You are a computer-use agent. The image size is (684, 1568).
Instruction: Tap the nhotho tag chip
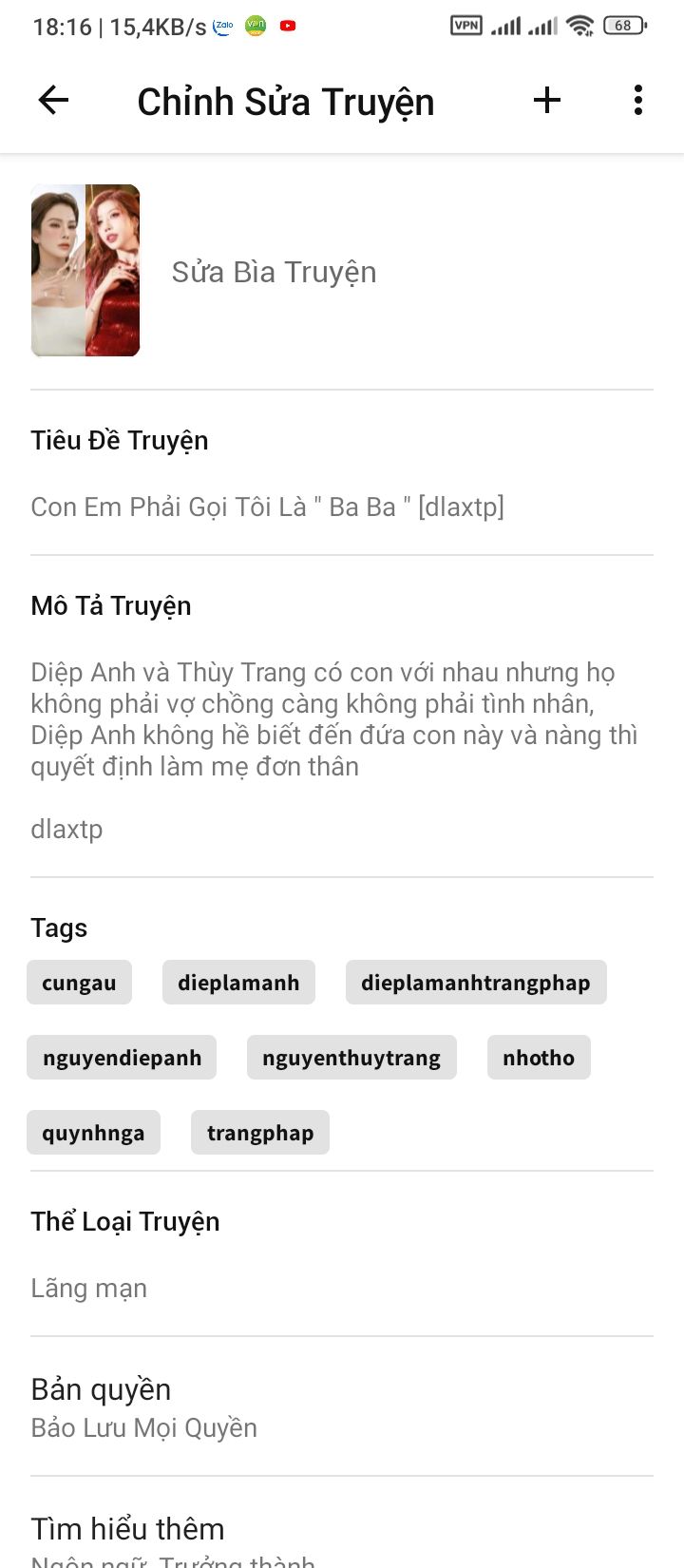[x=539, y=1058]
